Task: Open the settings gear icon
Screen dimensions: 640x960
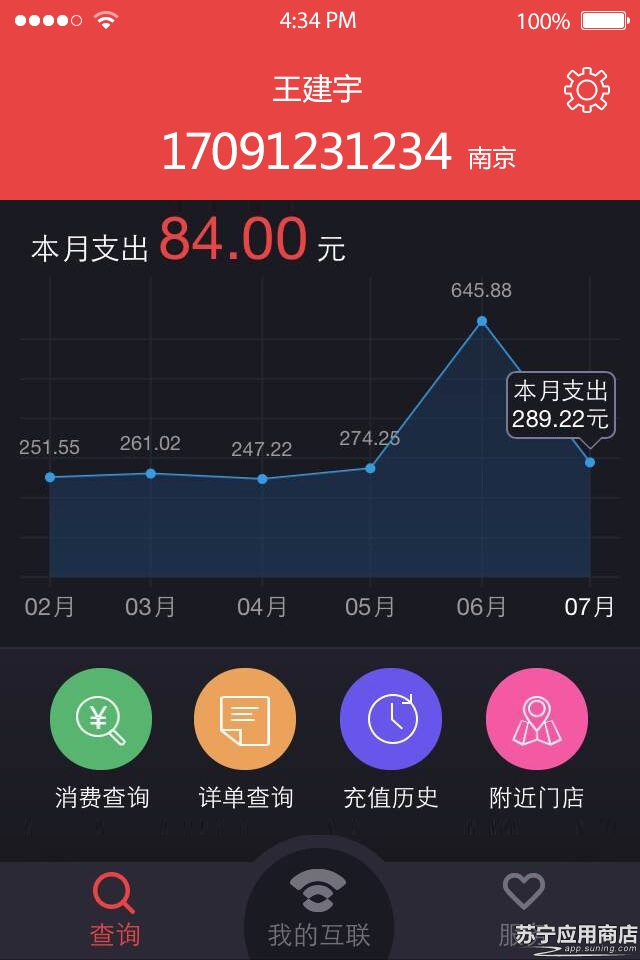Action: tap(587, 91)
